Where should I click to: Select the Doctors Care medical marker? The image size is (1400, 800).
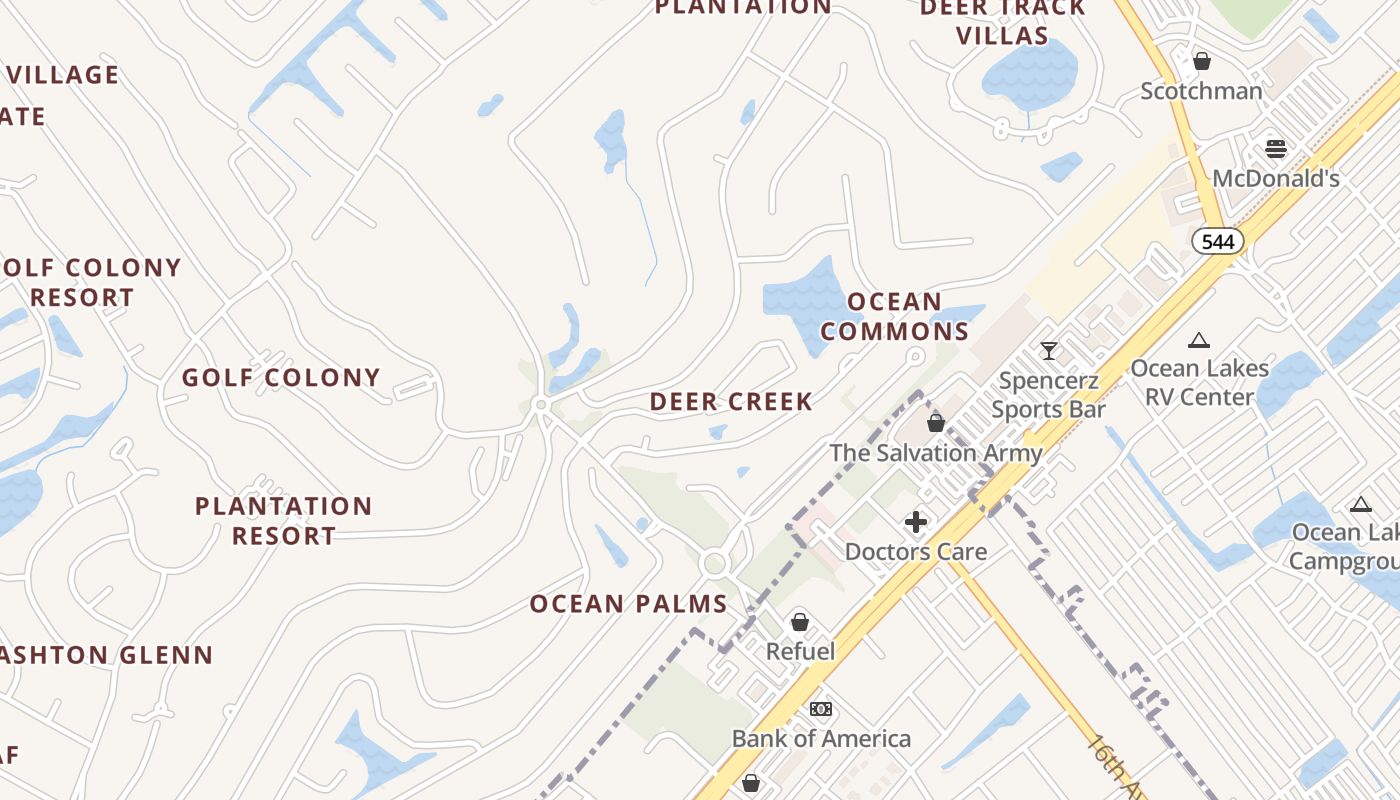coord(916,522)
